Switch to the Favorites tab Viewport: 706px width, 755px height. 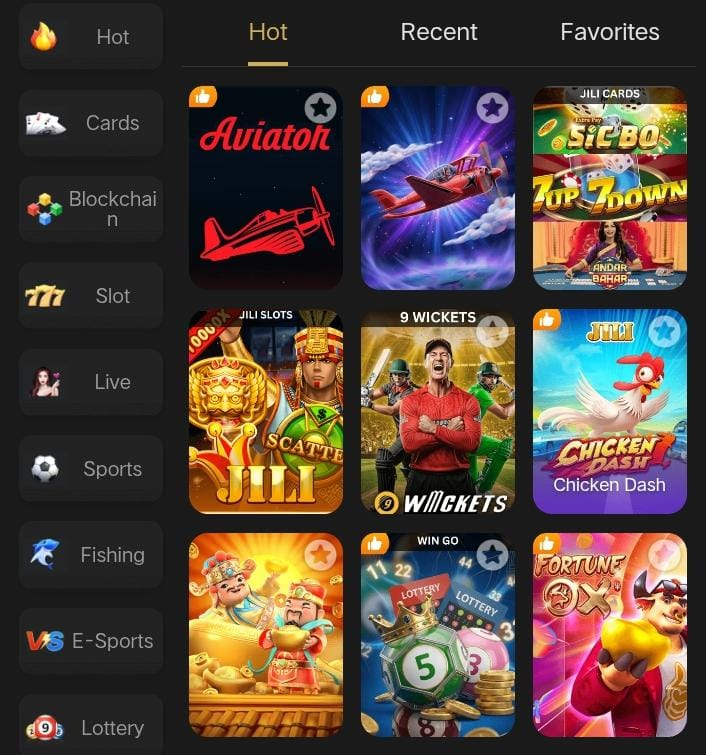(609, 32)
